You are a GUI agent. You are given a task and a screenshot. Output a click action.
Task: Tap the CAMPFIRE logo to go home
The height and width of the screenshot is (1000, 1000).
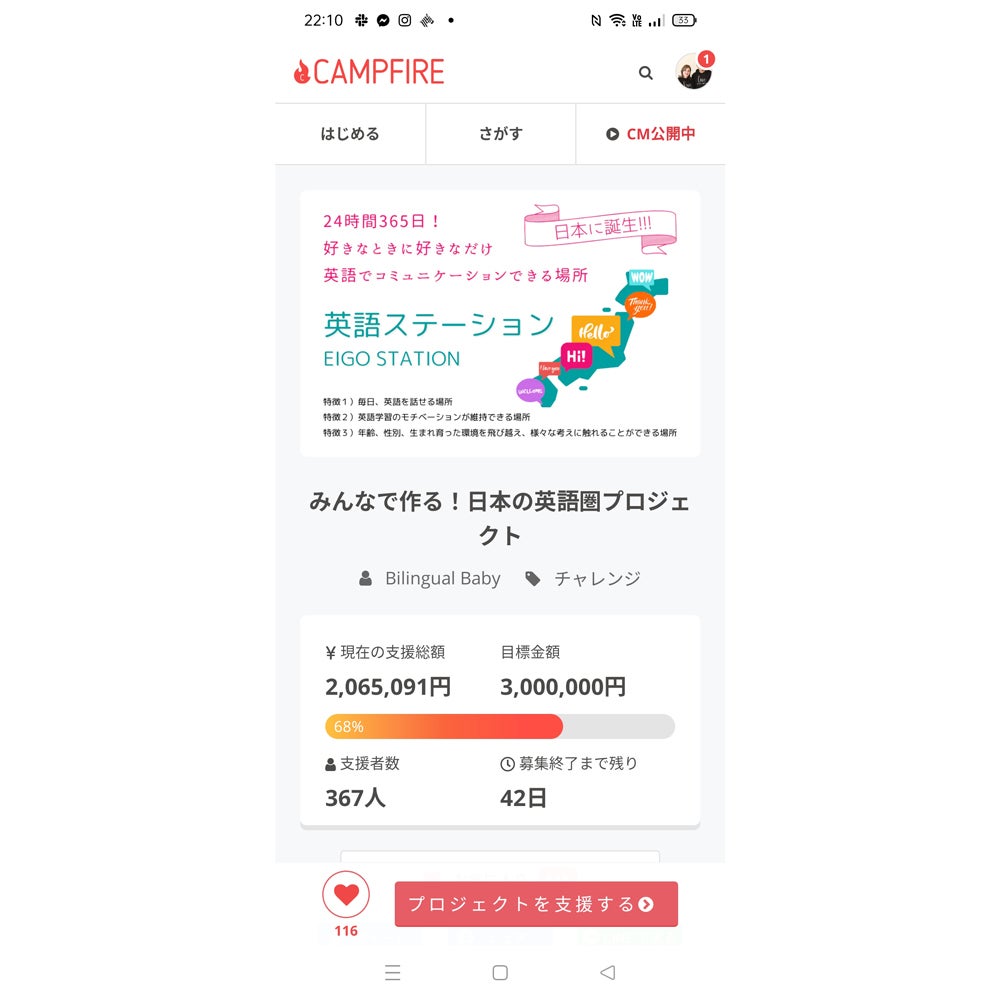(369, 72)
